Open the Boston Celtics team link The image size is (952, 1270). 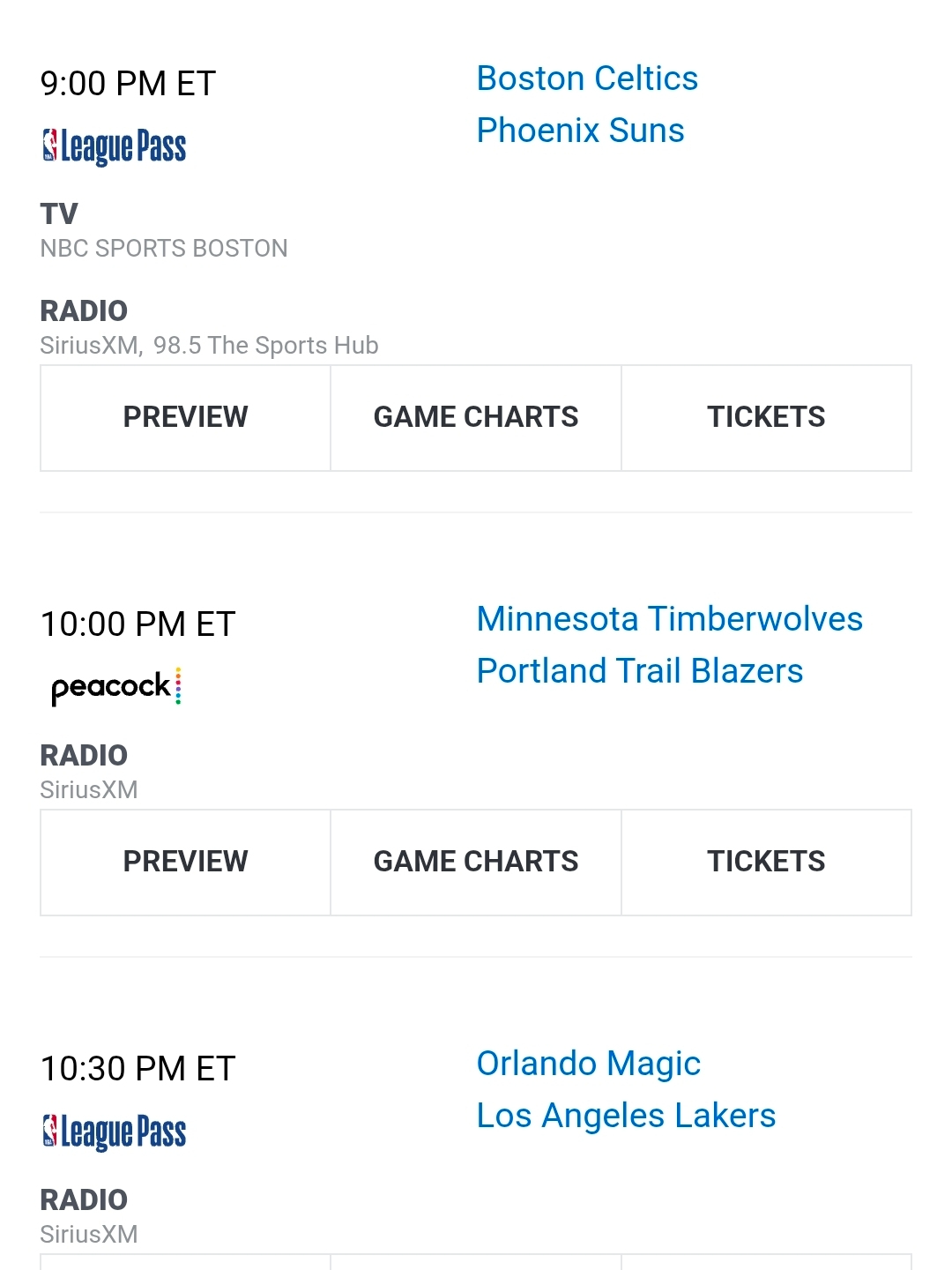coord(587,78)
